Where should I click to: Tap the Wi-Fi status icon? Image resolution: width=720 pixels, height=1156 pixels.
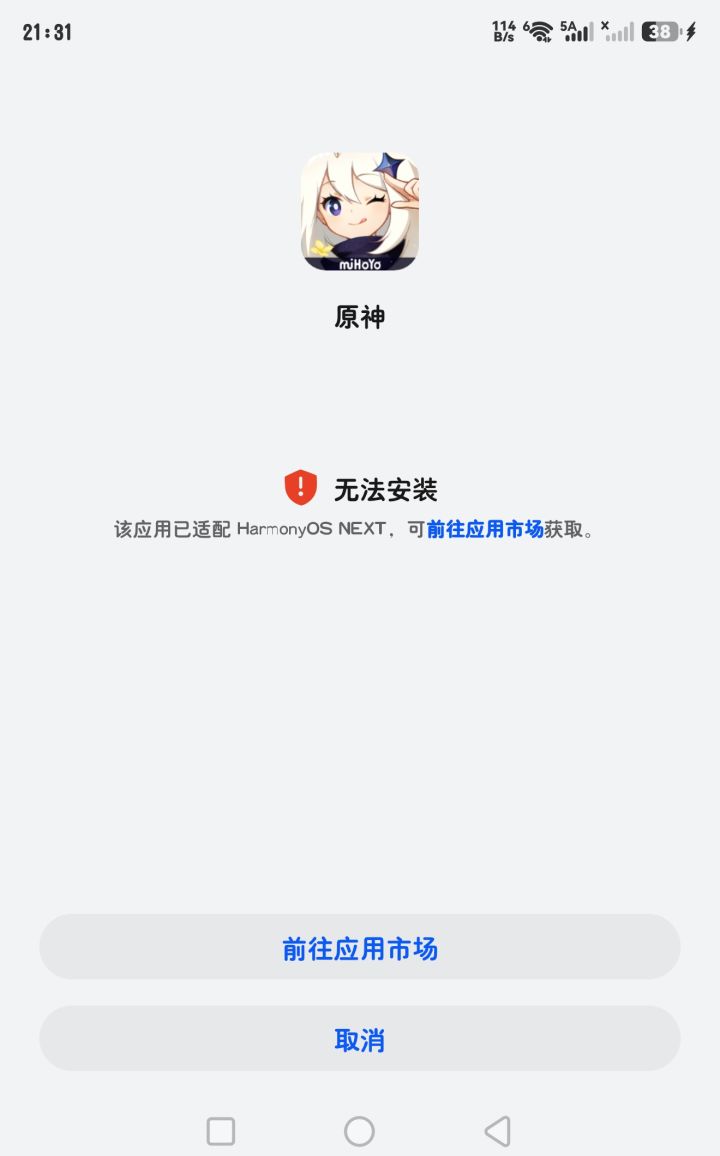pyautogui.click(x=539, y=30)
